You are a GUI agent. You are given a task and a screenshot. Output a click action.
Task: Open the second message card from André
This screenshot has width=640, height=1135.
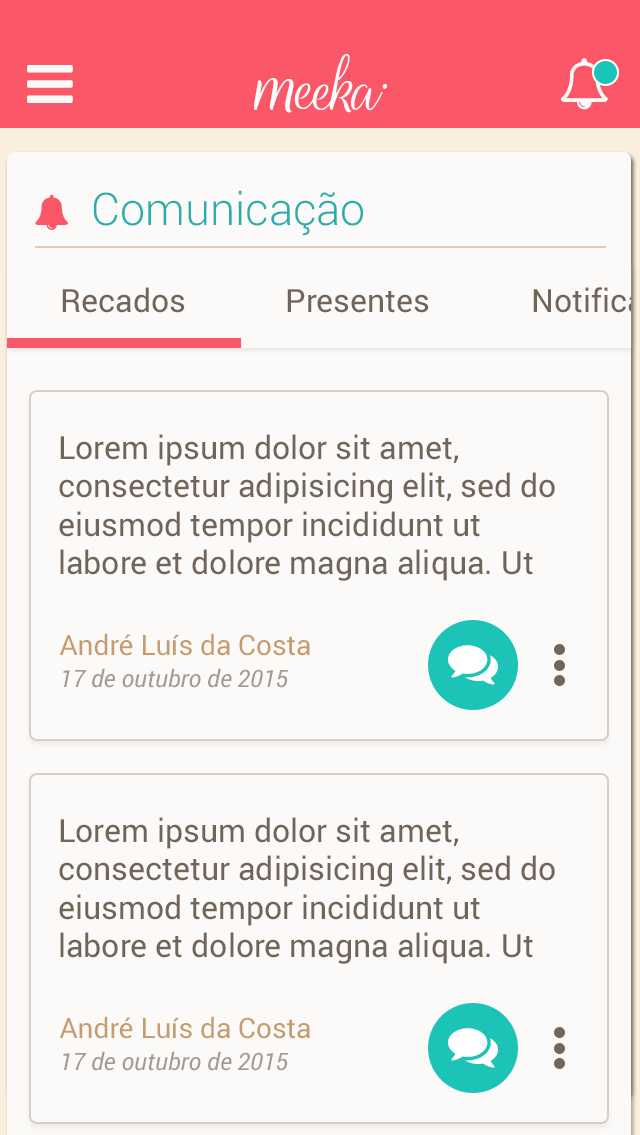(x=300, y=888)
